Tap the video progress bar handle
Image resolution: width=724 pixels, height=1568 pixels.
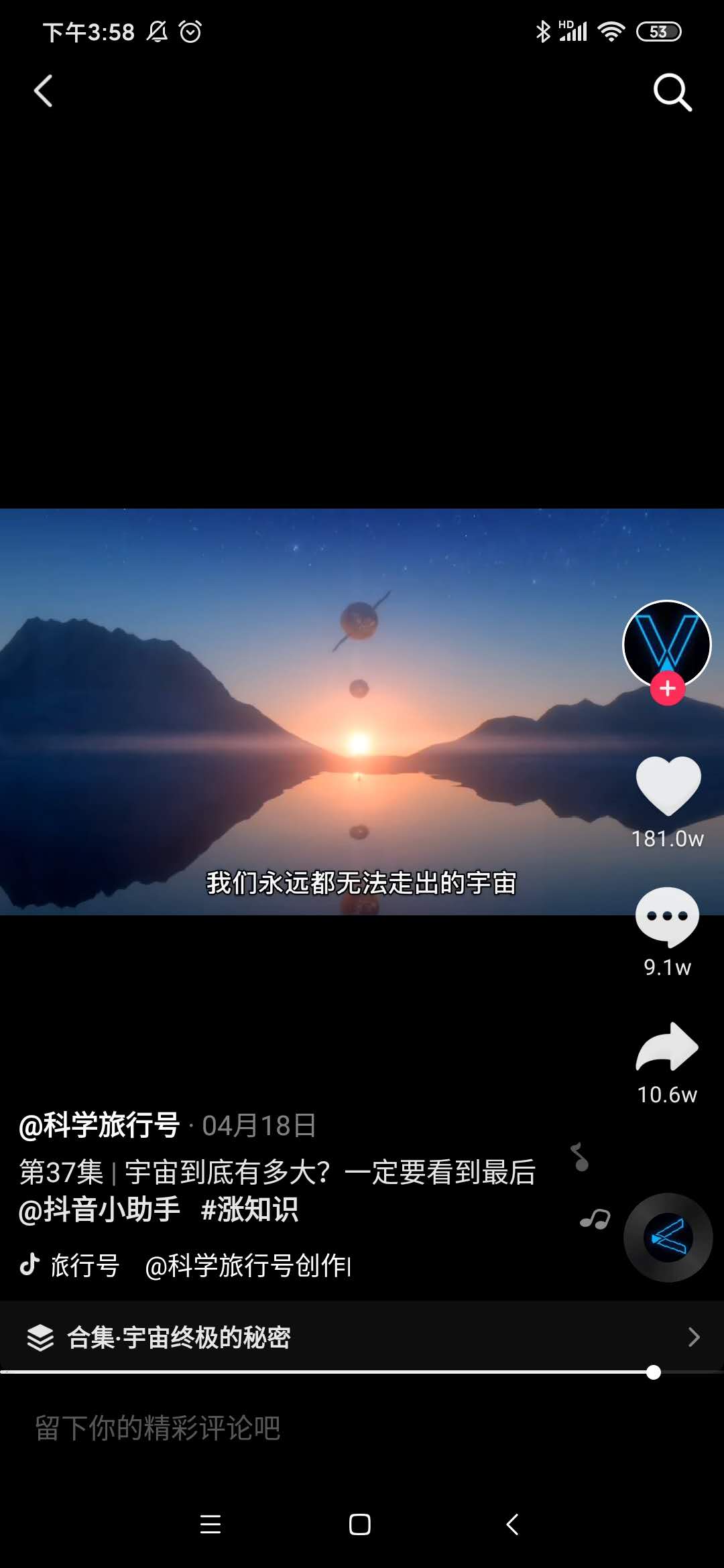pyautogui.click(x=654, y=1372)
